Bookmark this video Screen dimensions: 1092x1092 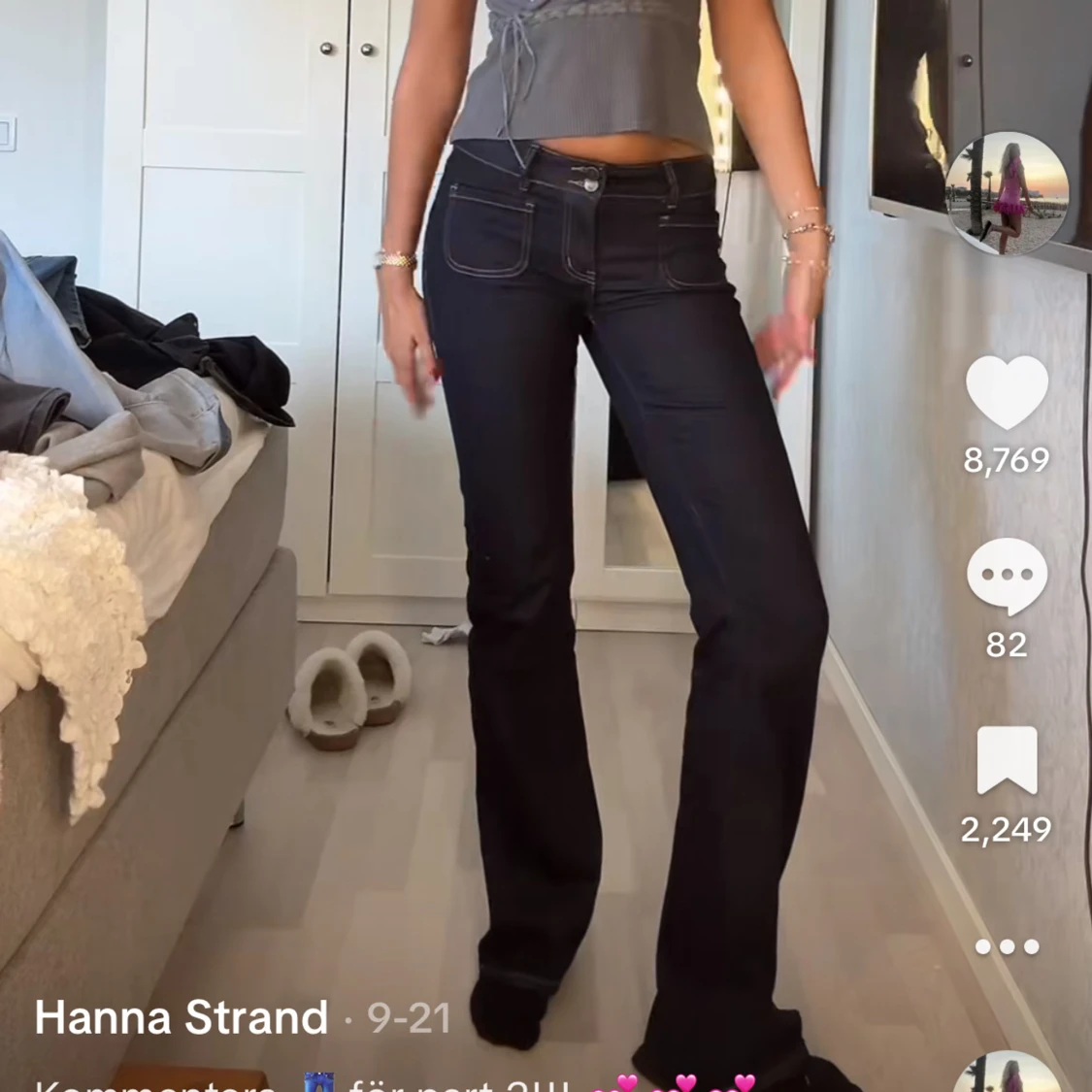[x=1007, y=760]
